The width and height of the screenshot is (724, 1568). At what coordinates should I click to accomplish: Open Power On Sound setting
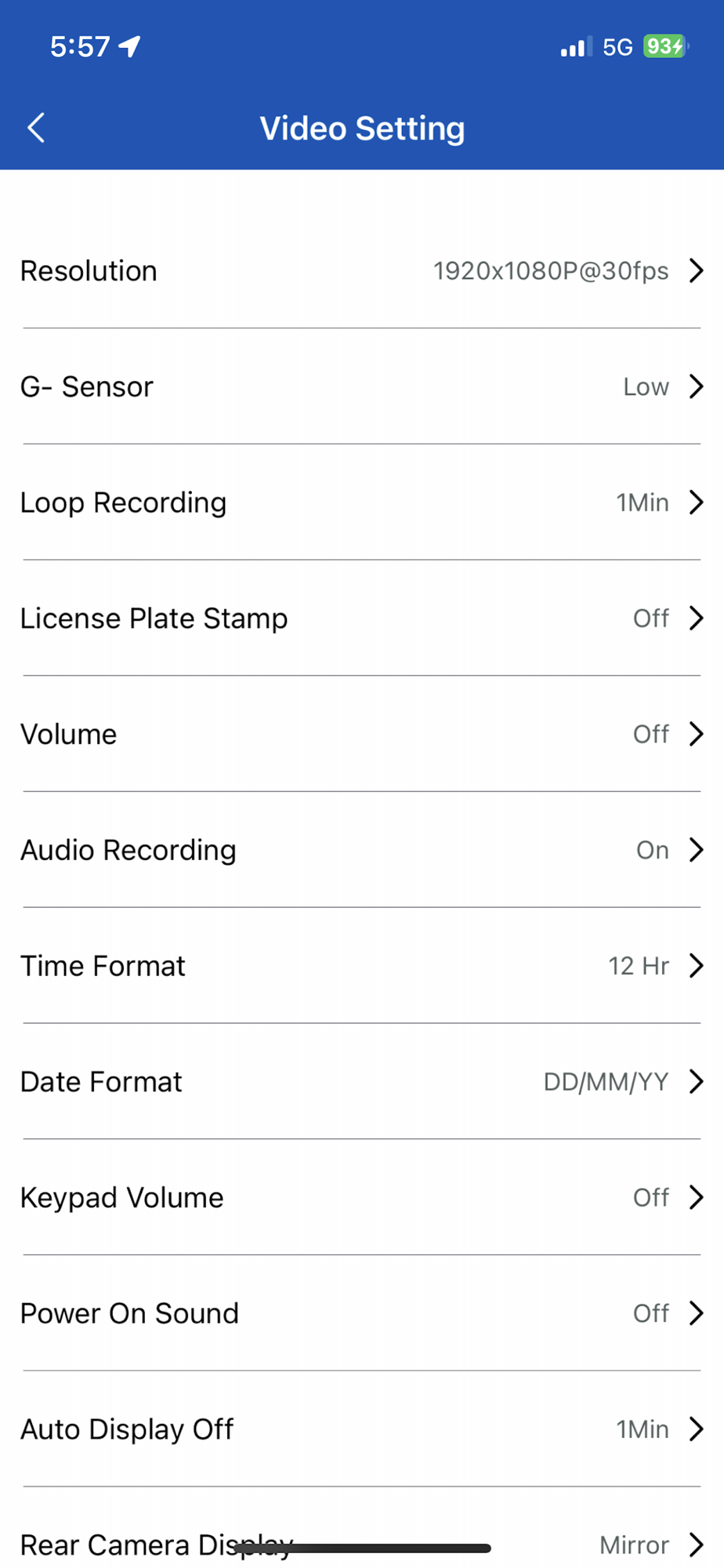click(361, 1313)
